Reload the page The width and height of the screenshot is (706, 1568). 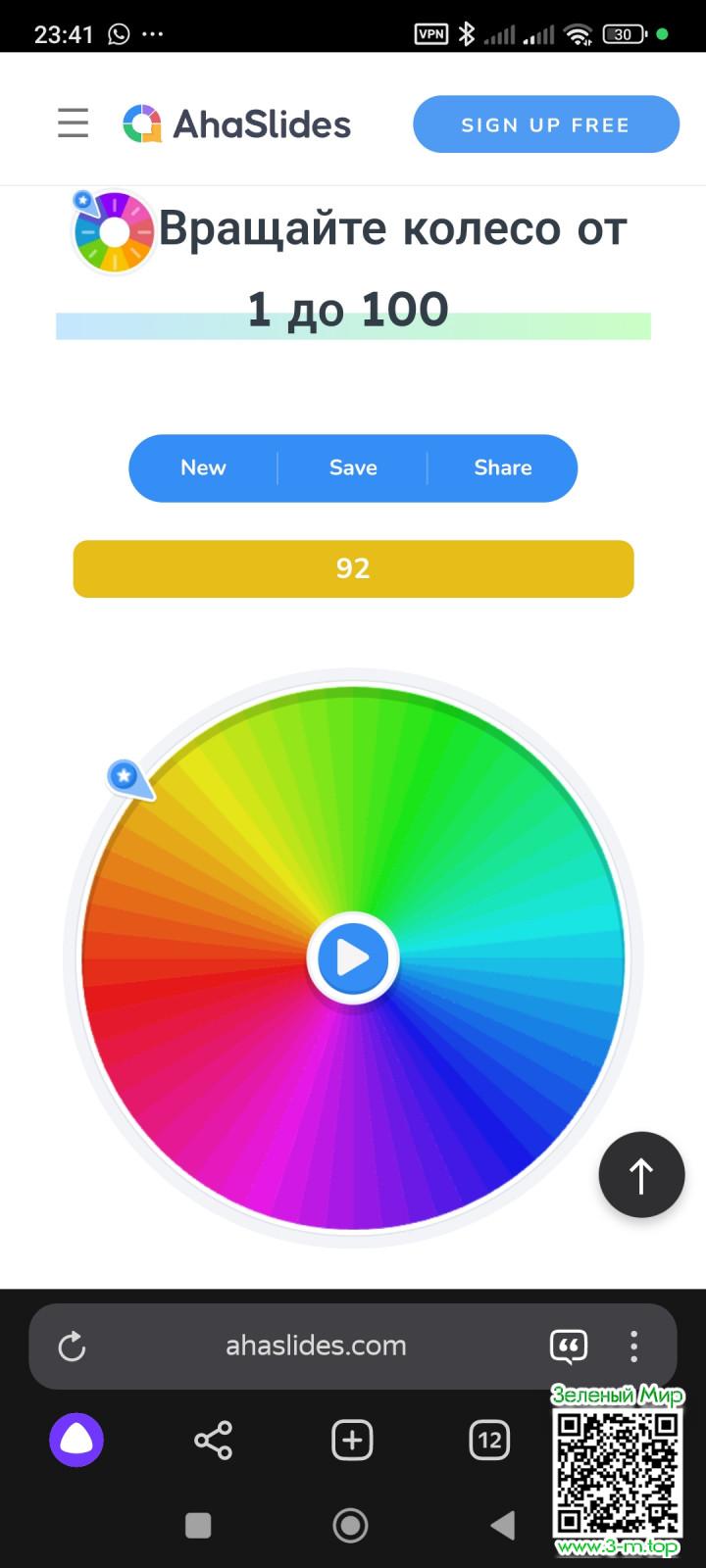tap(73, 1347)
